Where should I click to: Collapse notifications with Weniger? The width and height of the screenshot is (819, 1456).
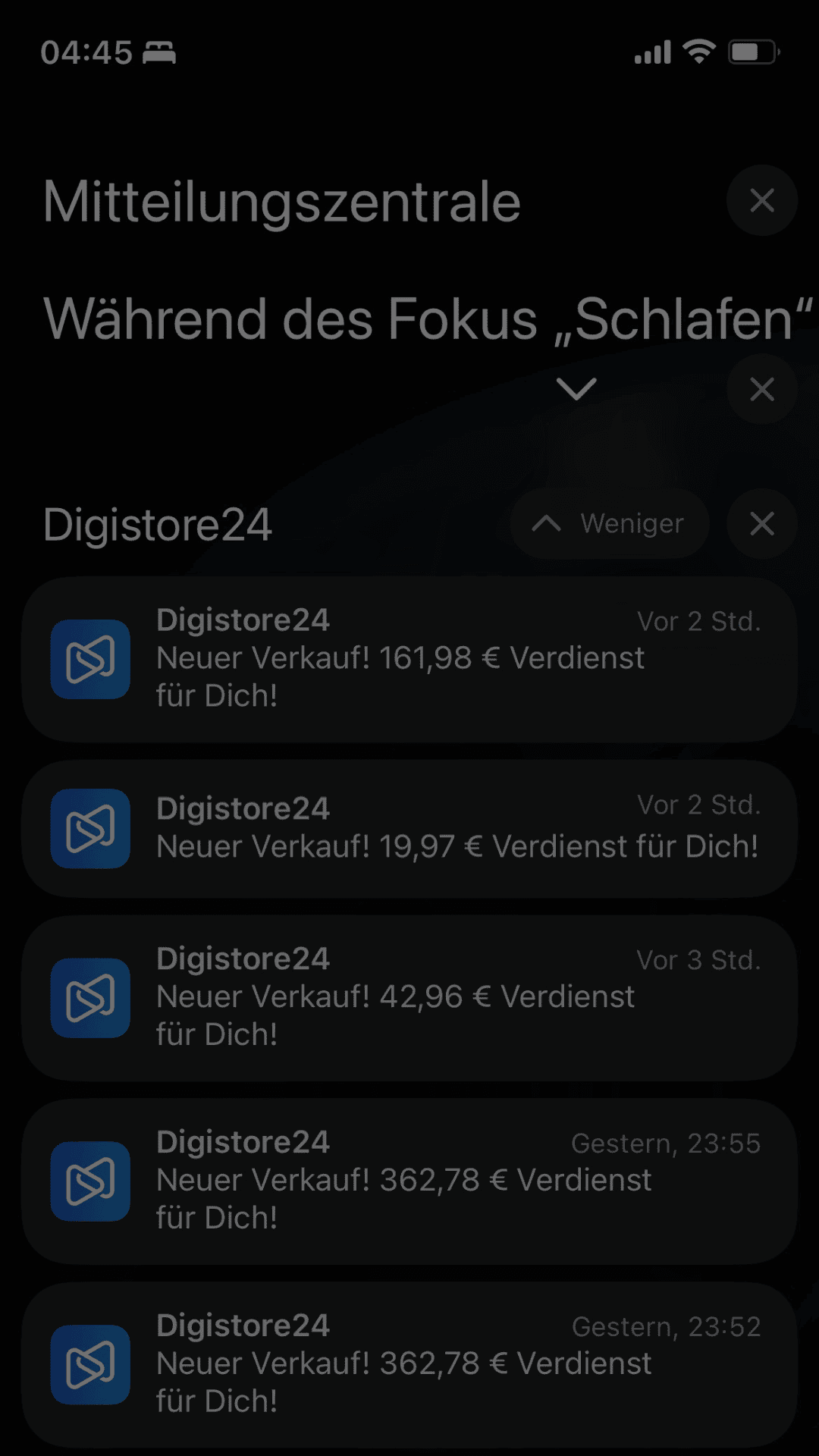[610, 524]
